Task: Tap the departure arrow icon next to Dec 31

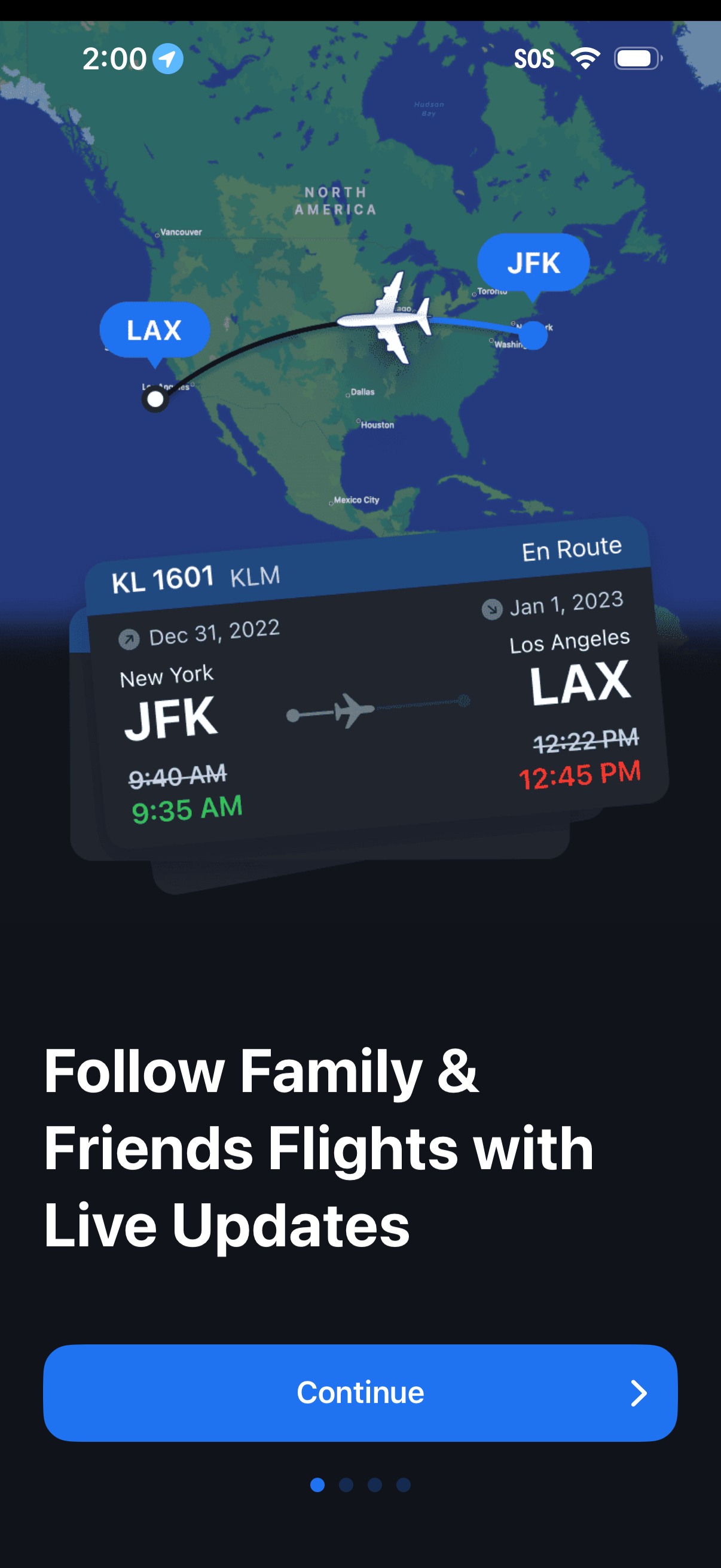Action: click(x=130, y=639)
